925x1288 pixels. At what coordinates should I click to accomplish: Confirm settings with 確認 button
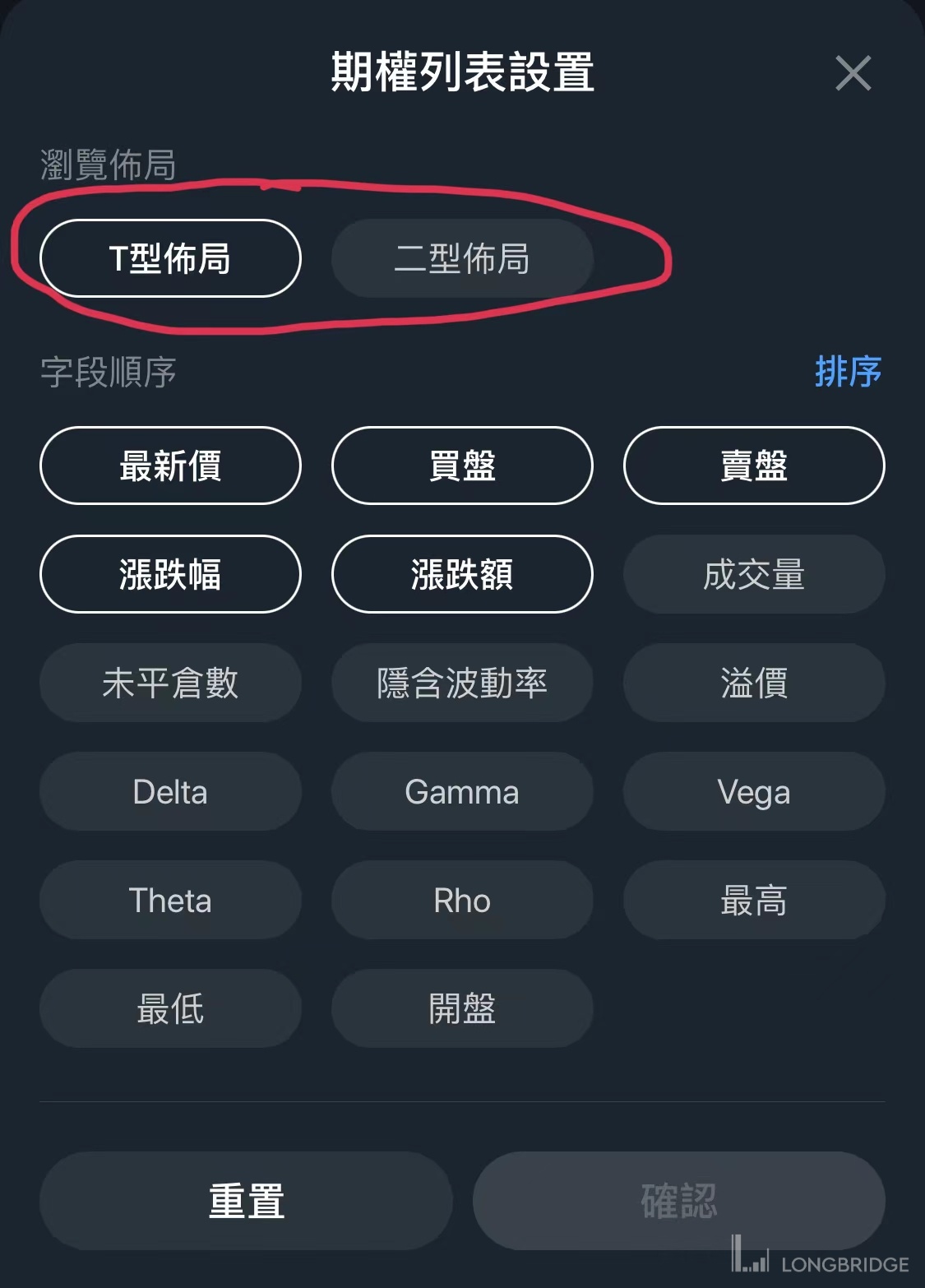(678, 1201)
